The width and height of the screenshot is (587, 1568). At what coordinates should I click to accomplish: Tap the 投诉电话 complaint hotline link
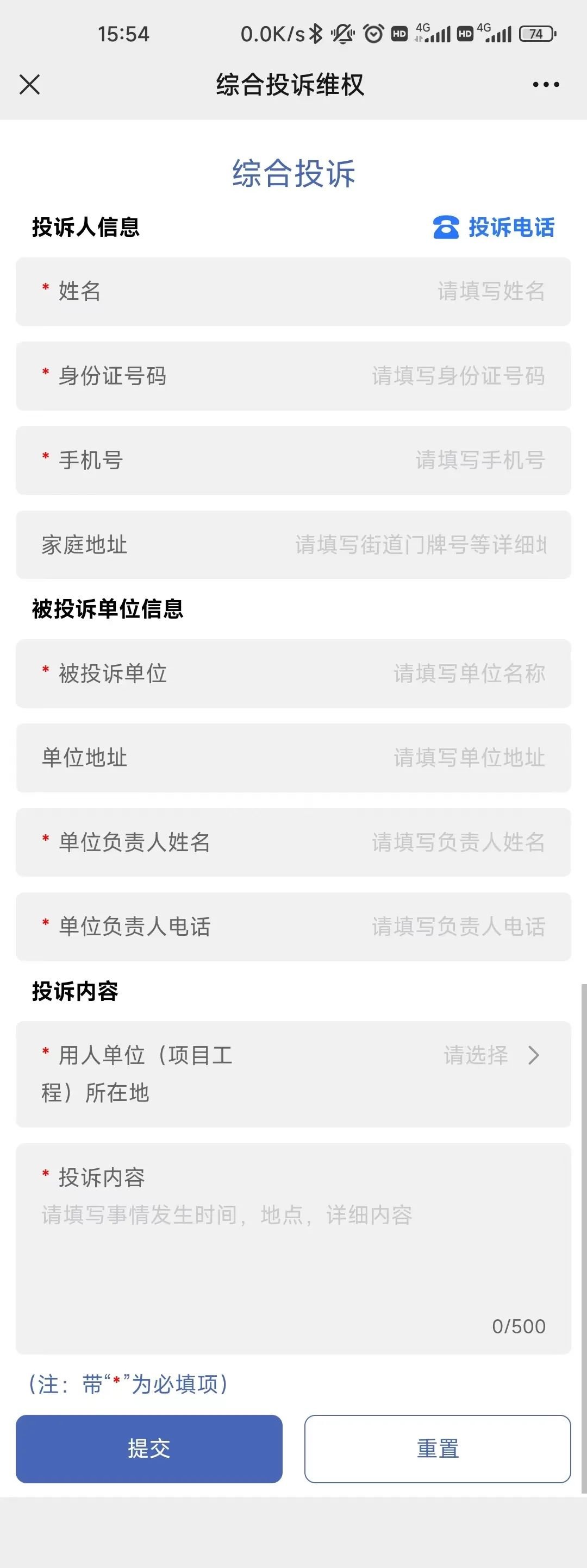[494, 227]
